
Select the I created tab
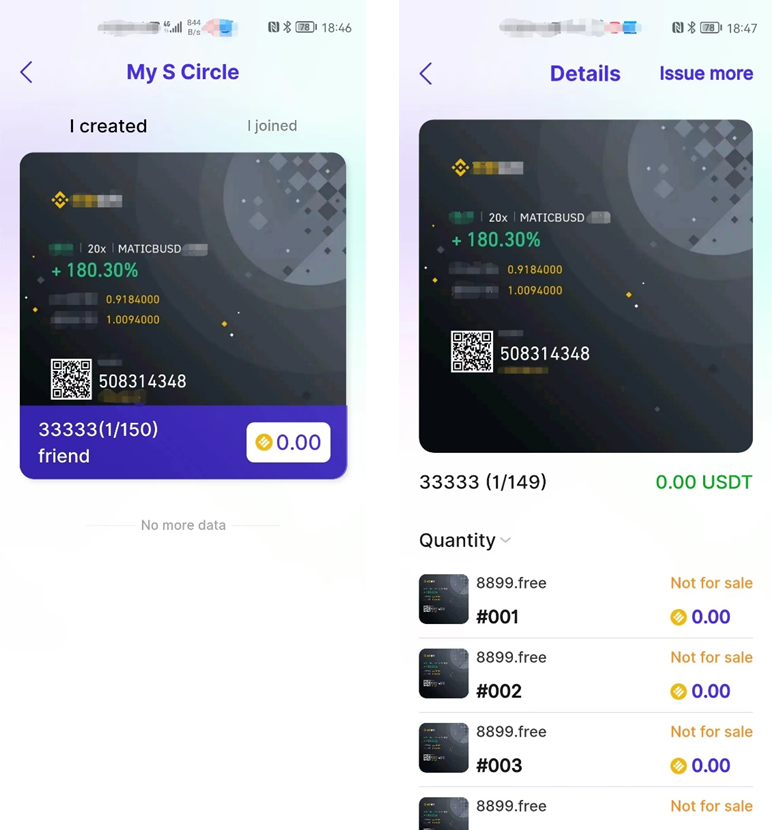108,126
